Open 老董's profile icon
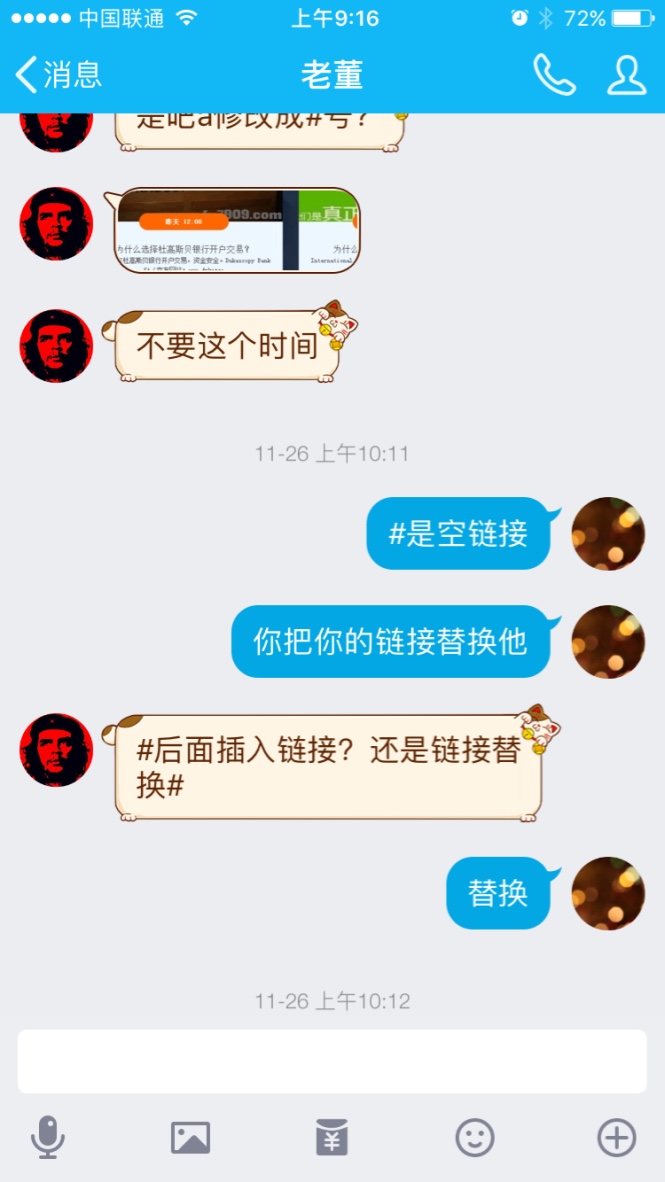 click(x=626, y=75)
